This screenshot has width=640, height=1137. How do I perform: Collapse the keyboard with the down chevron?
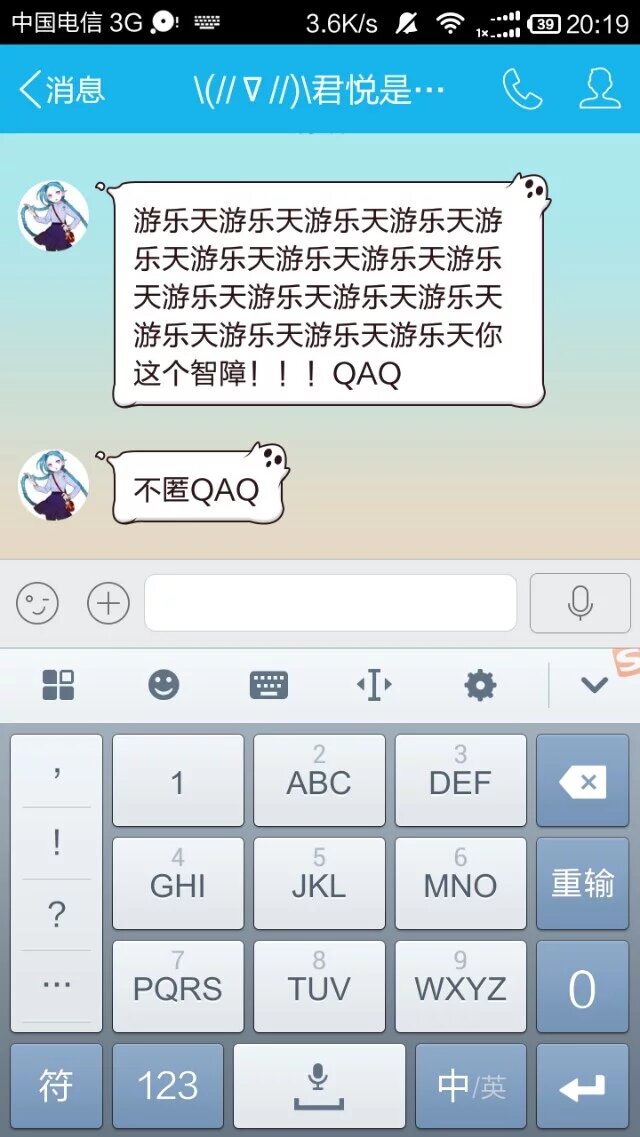click(594, 685)
